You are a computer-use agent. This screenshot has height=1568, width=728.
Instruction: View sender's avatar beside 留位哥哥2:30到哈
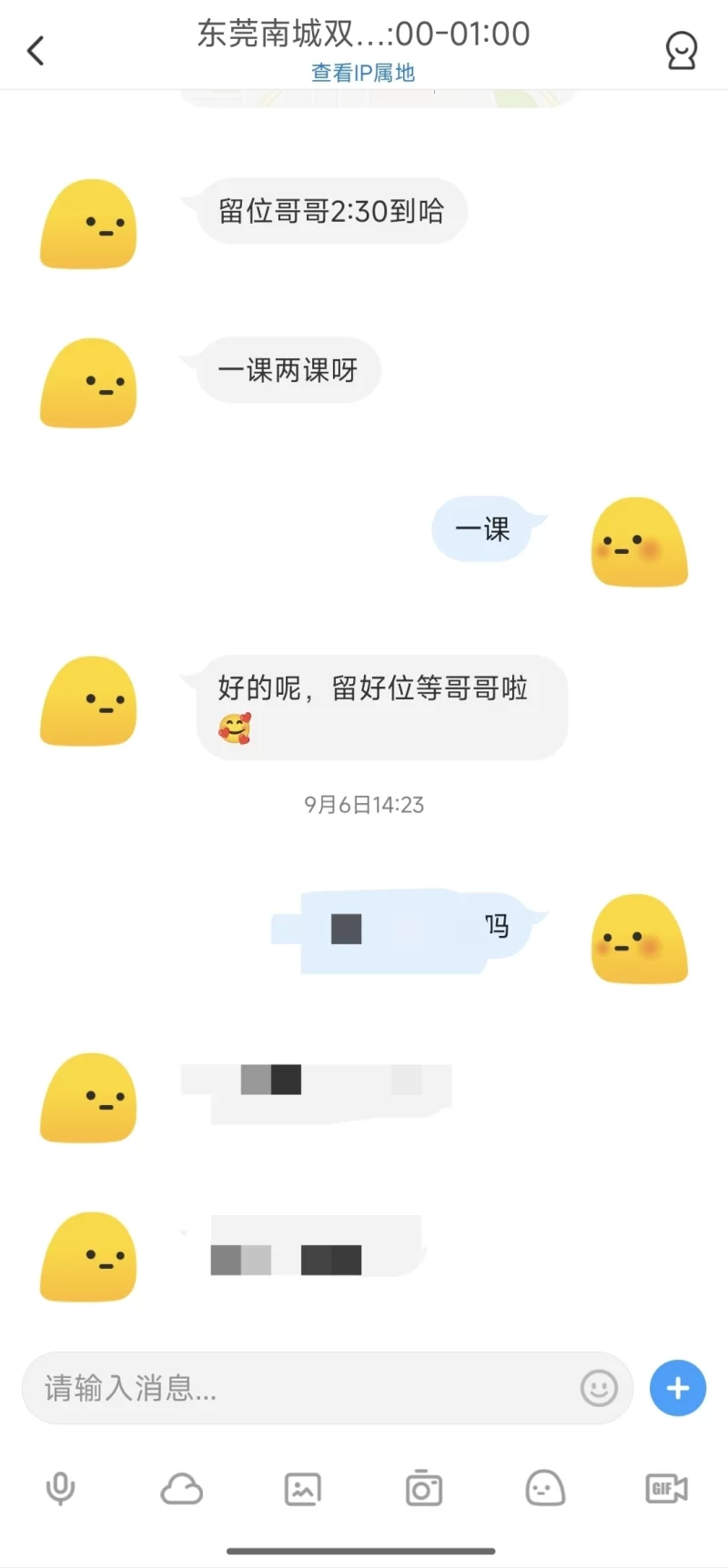point(88,225)
